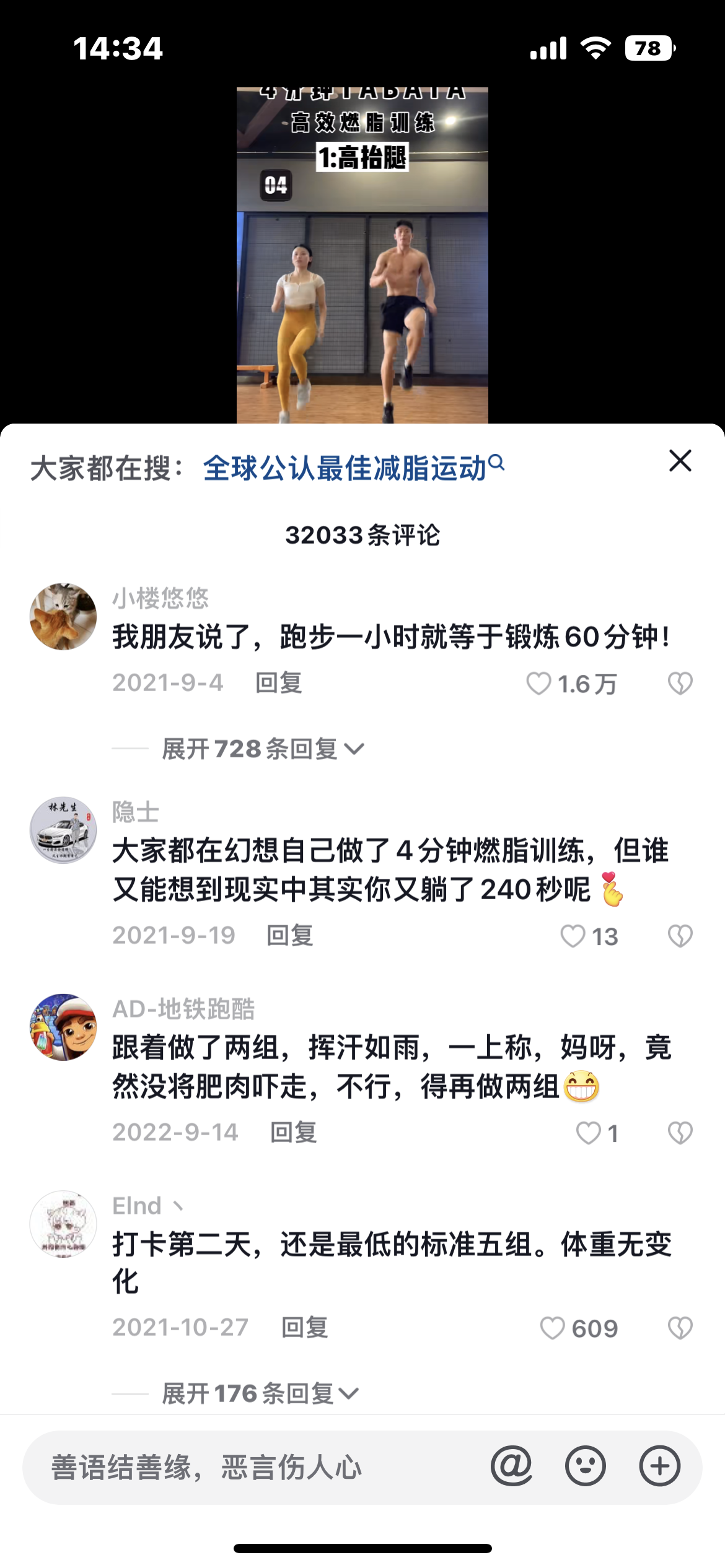The height and width of the screenshot is (1568, 725).
Task: Dislike AD-地铁跑酷's comment
Action: coord(680,1133)
